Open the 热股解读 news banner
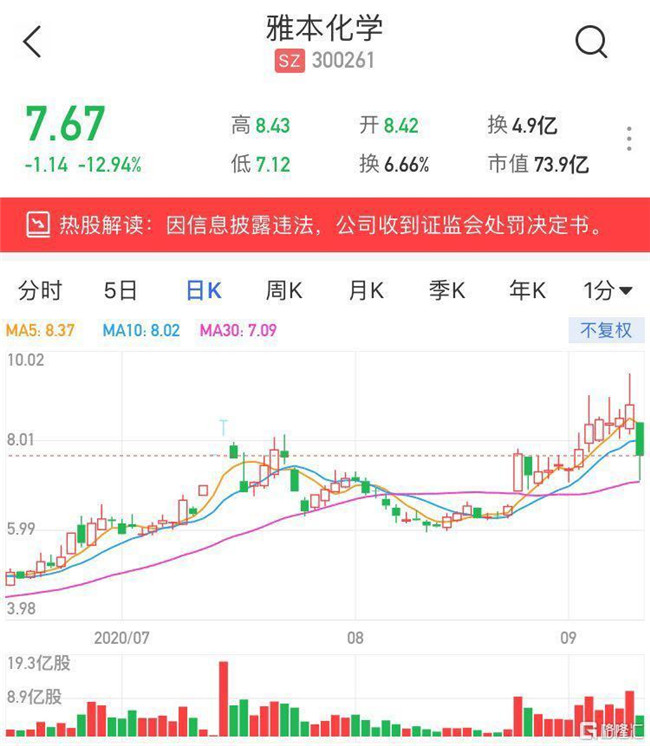650x746 pixels. 325,225
